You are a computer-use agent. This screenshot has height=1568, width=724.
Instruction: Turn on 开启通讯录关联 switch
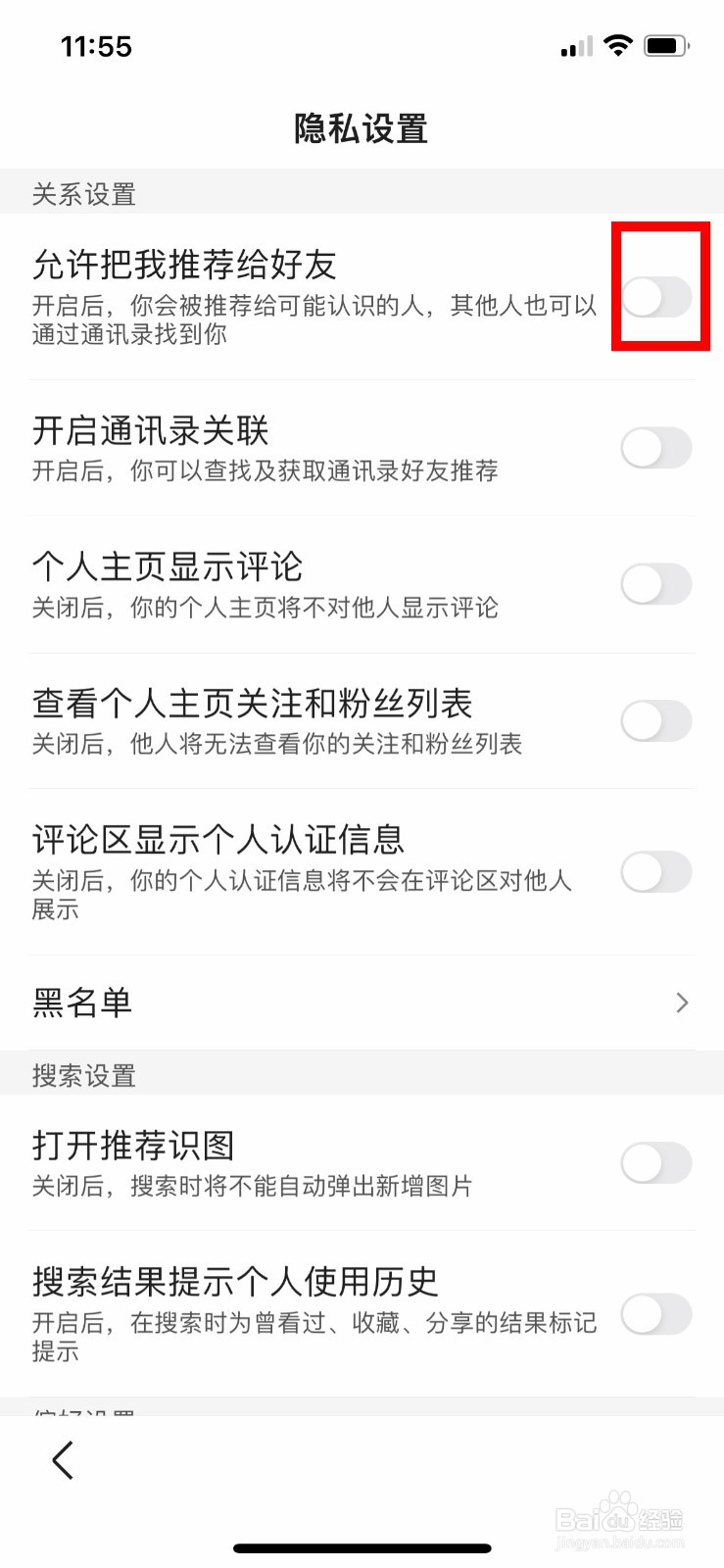(x=654, y=448)
